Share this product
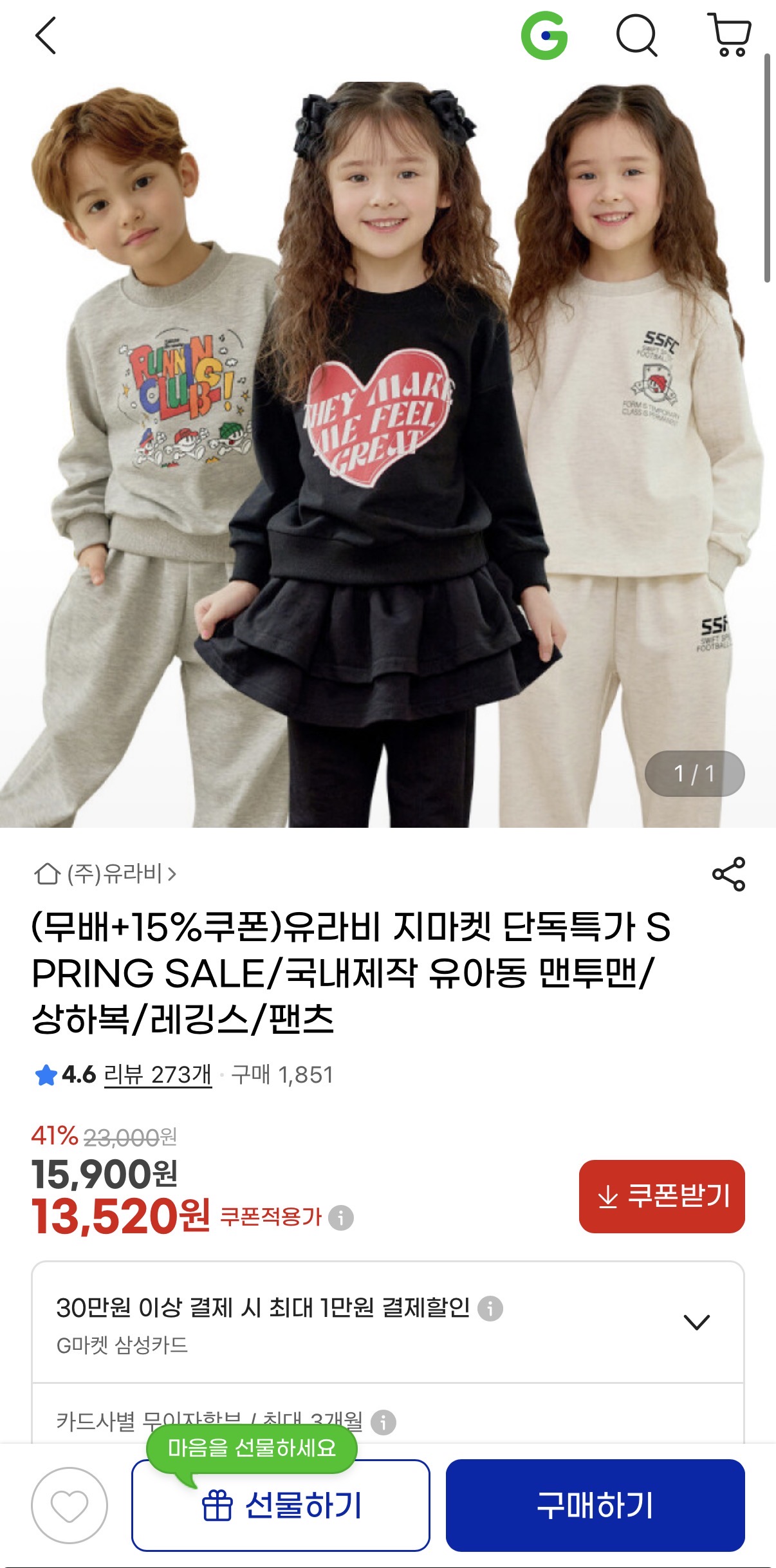The width and height of the screenshot is (776, 1568). [728, 874]
